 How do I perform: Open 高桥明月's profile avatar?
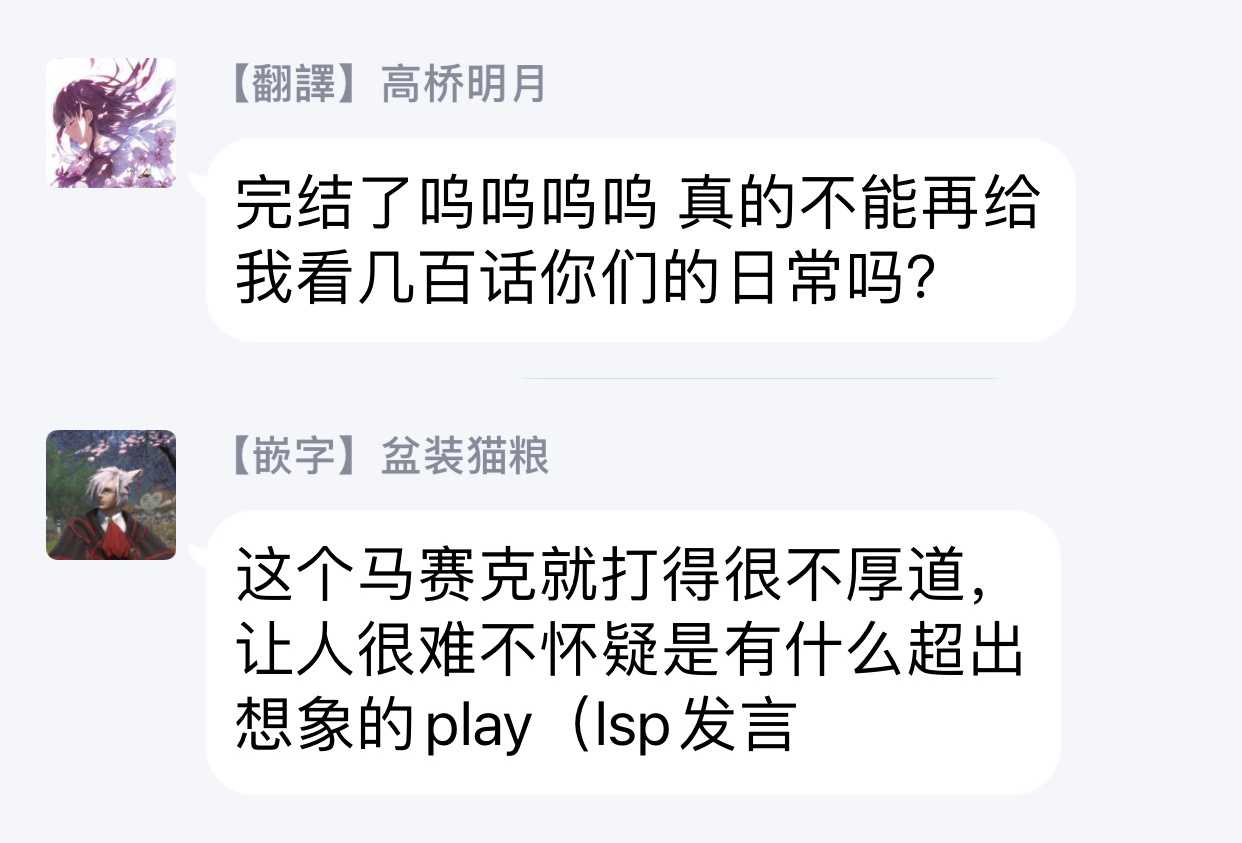pyautogui.click(x=110, y=122)
